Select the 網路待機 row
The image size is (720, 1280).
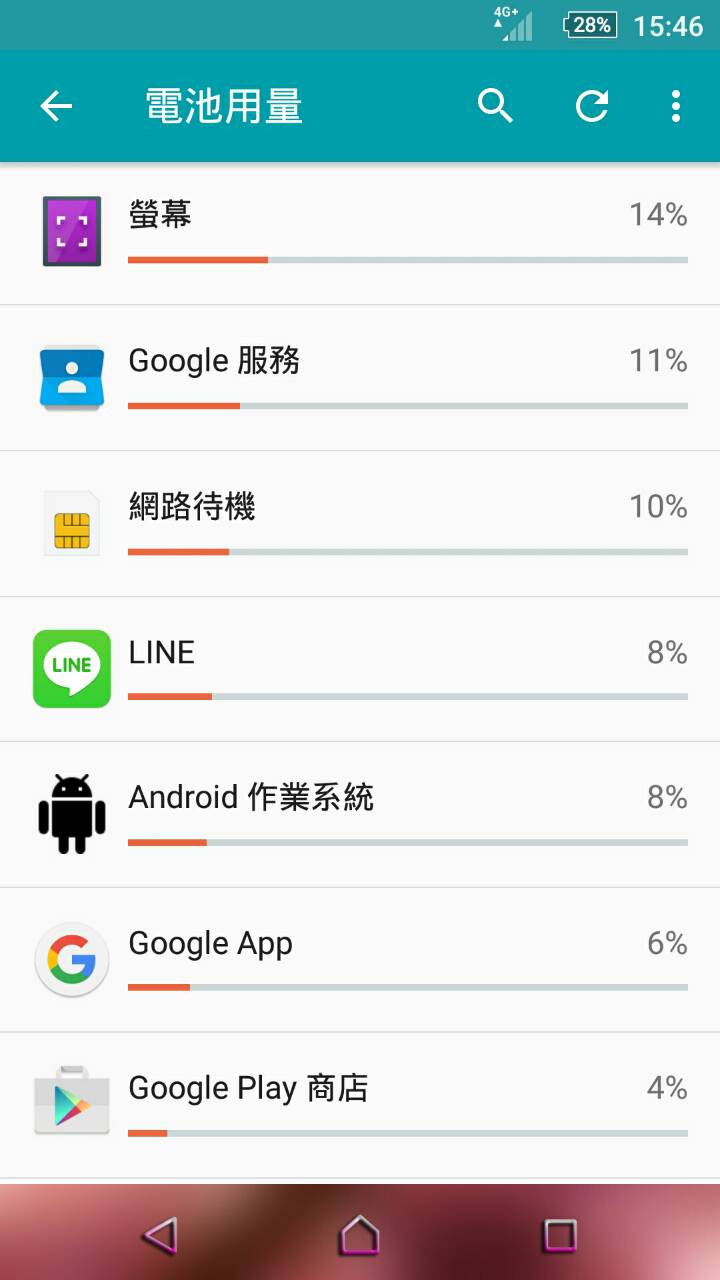pyautogui.click(x=360, y=523)
